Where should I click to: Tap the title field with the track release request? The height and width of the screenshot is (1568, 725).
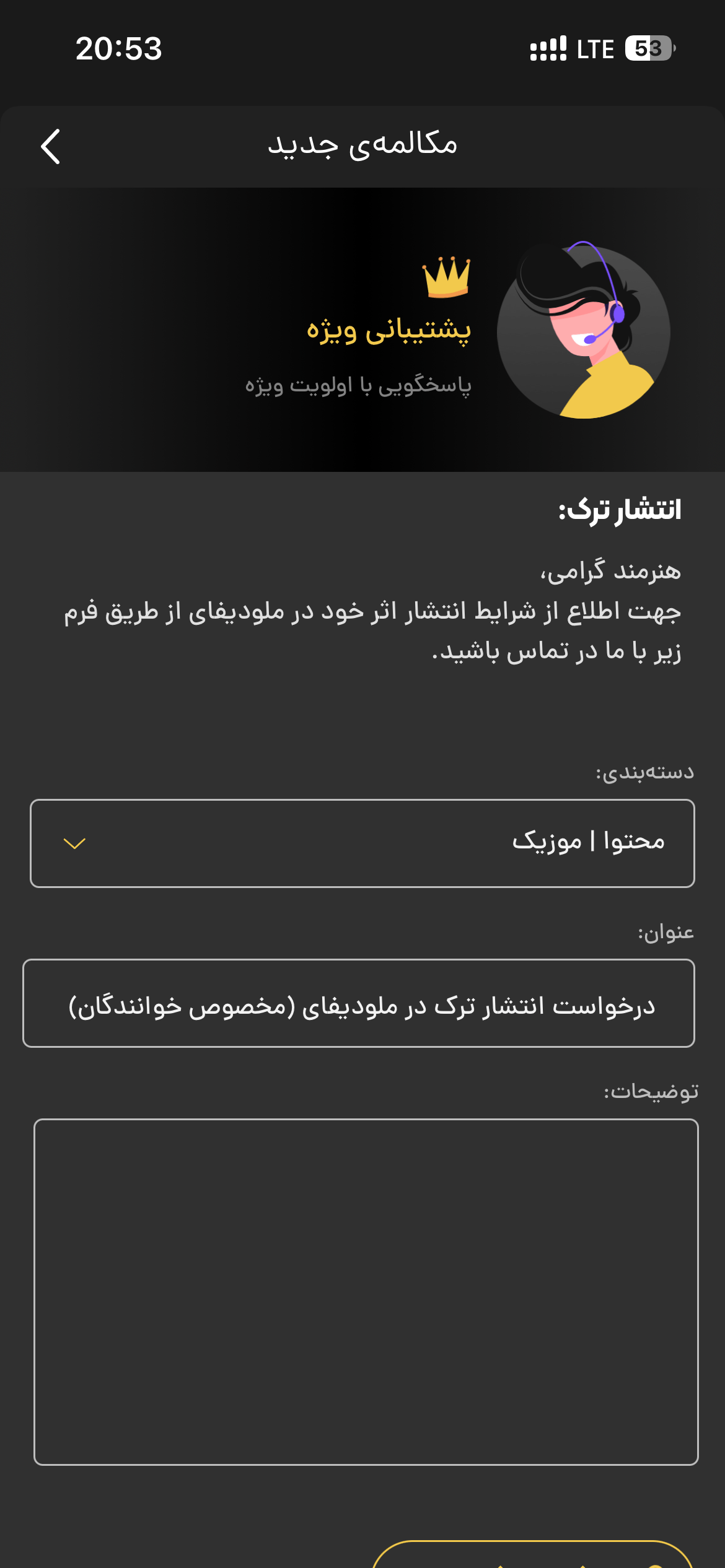click(x=359, y=1003)
